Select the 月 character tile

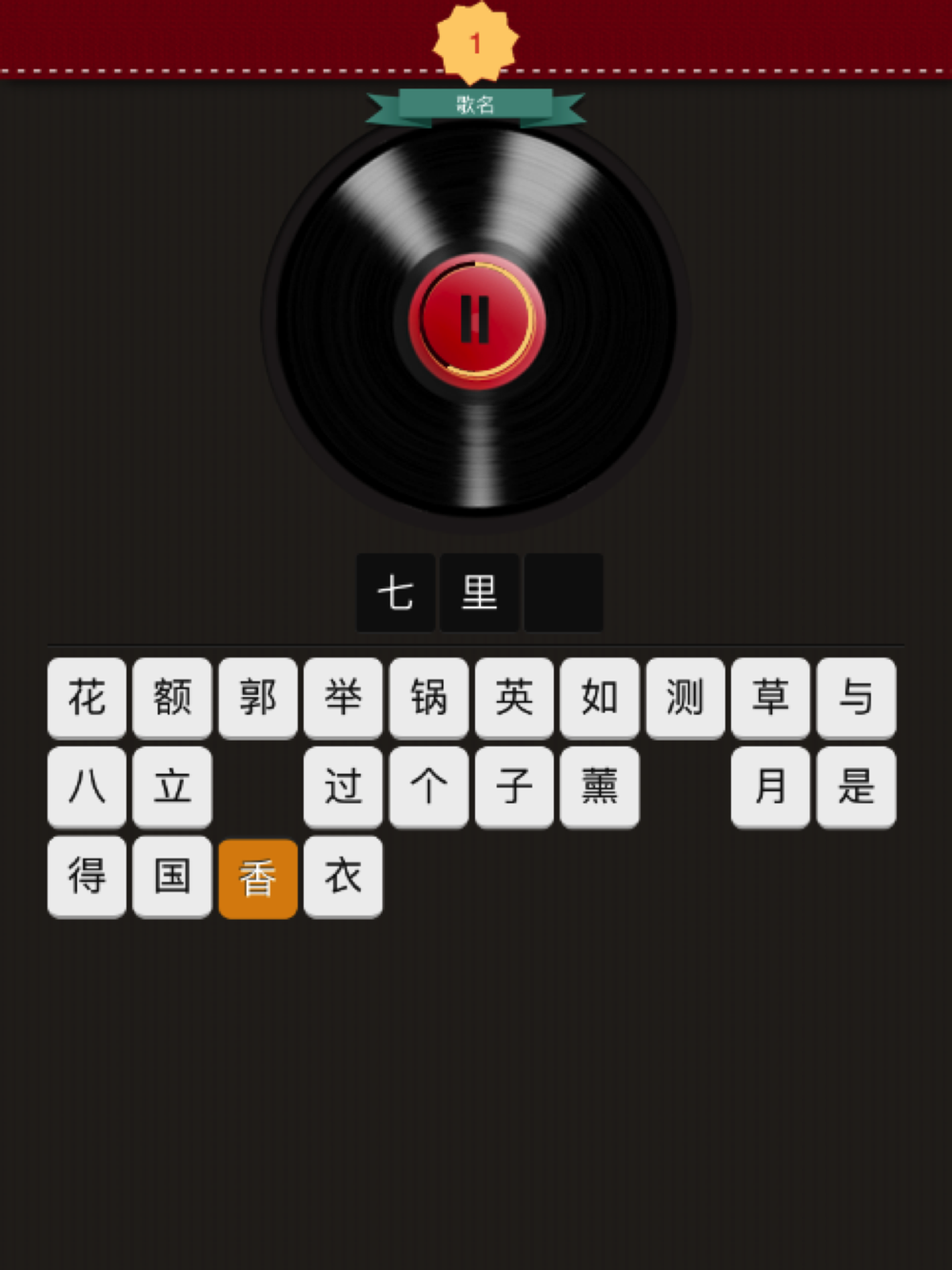point(770,787)
